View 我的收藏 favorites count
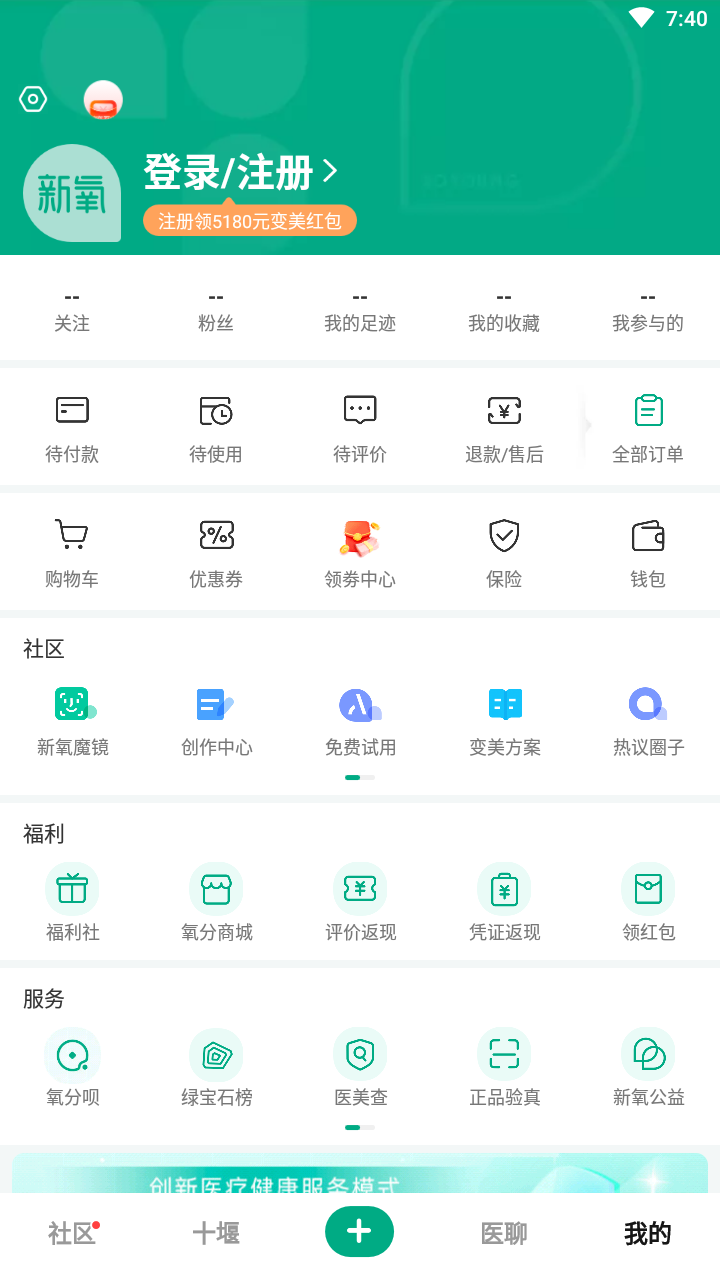 [x=504, y=308]
